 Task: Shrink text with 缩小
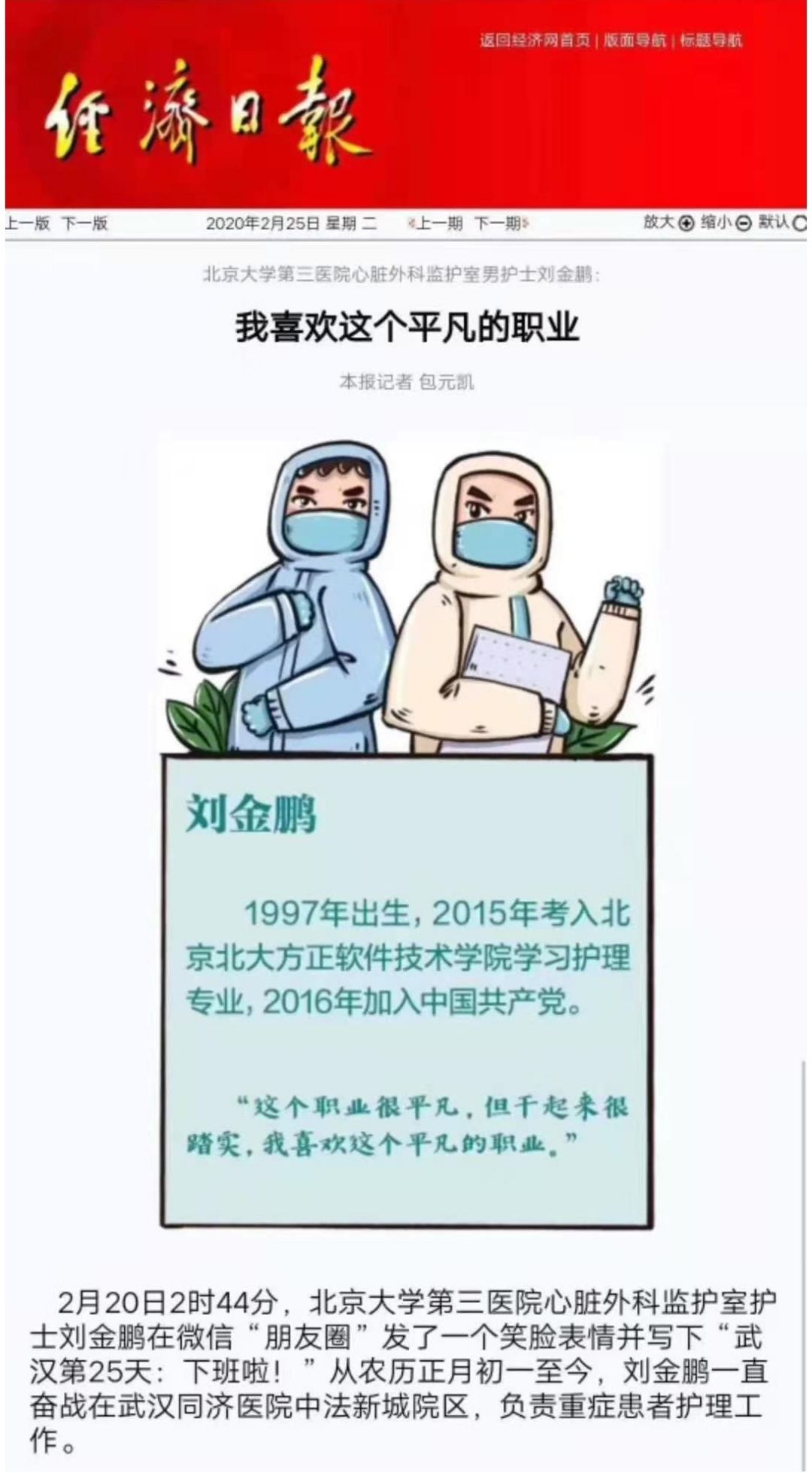(x=726, y=223)
